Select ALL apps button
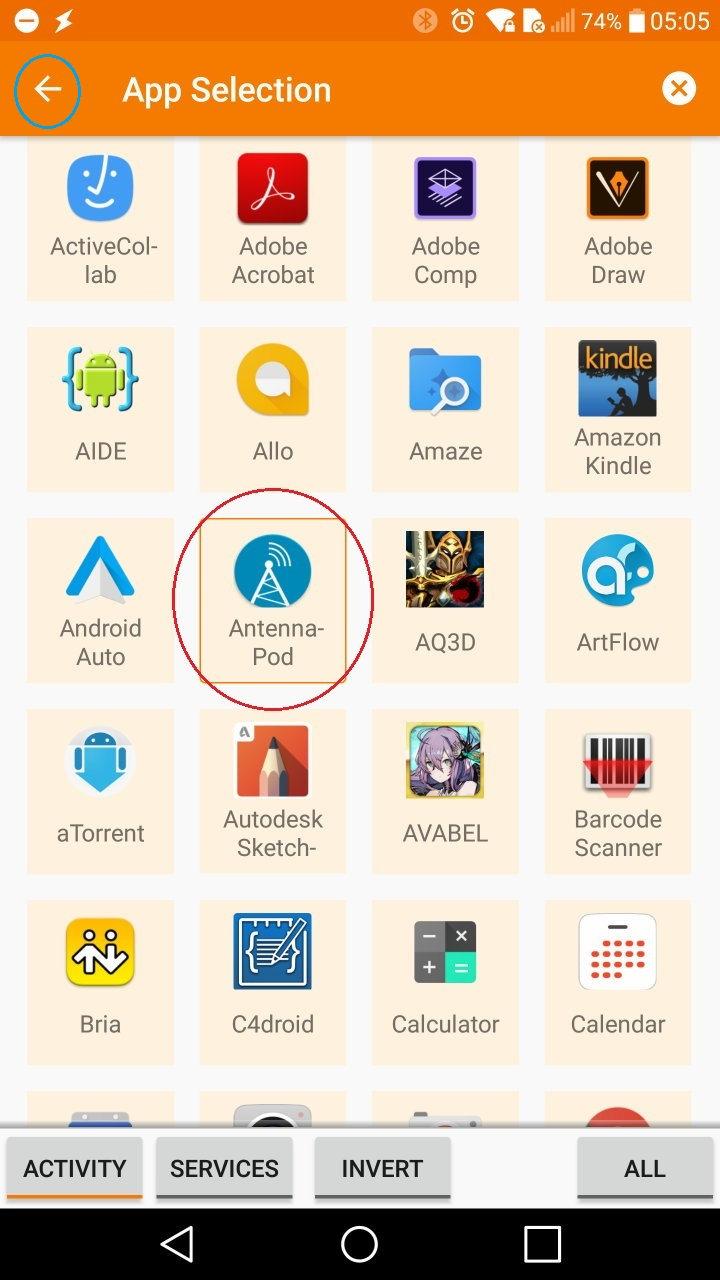The width and height of the screenshot is (720, 1280). pos(645,1168)
